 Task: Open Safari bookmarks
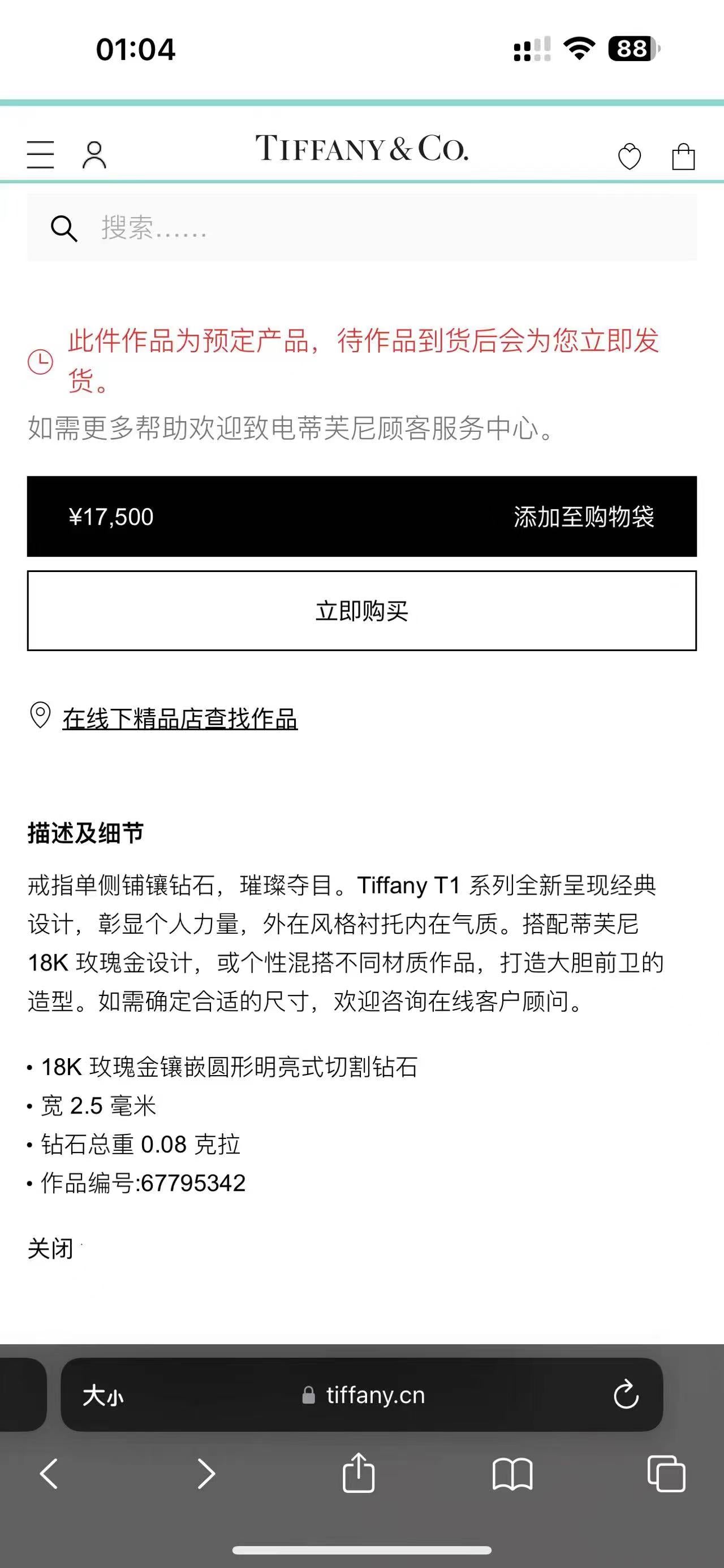click(x=512, y=1474)
